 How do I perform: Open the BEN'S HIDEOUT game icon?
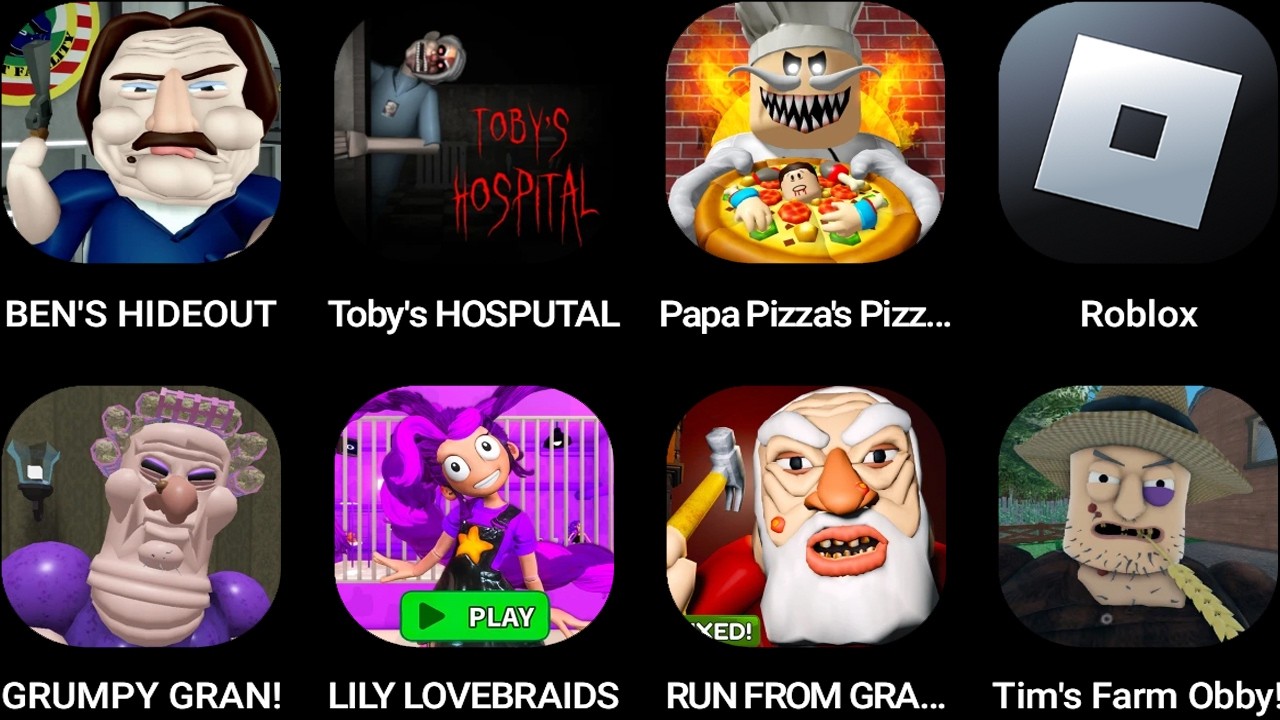coord(140,135)
